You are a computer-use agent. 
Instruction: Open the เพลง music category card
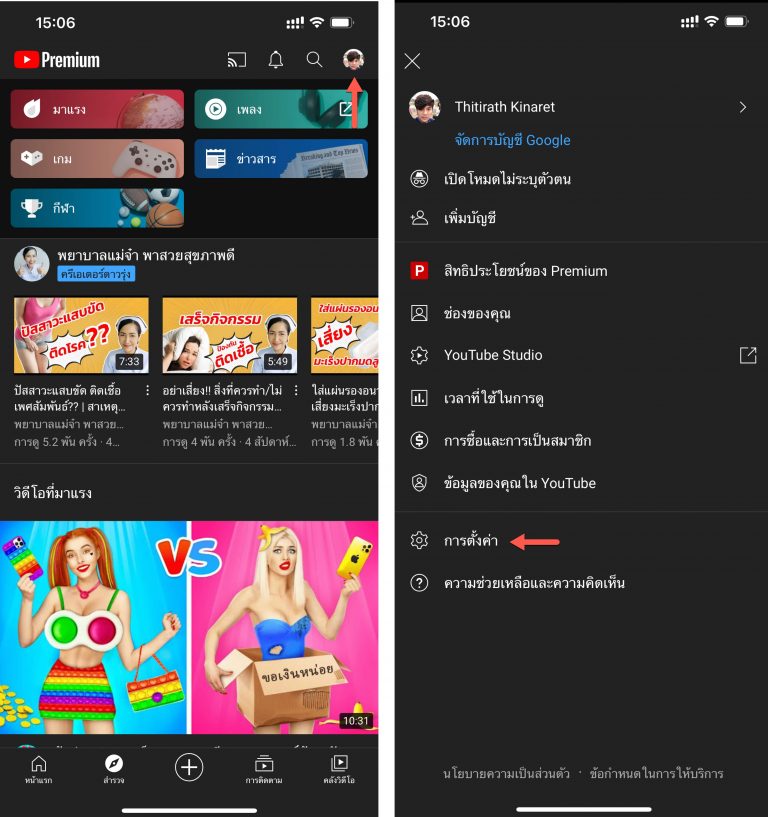[x=280, y=109]
